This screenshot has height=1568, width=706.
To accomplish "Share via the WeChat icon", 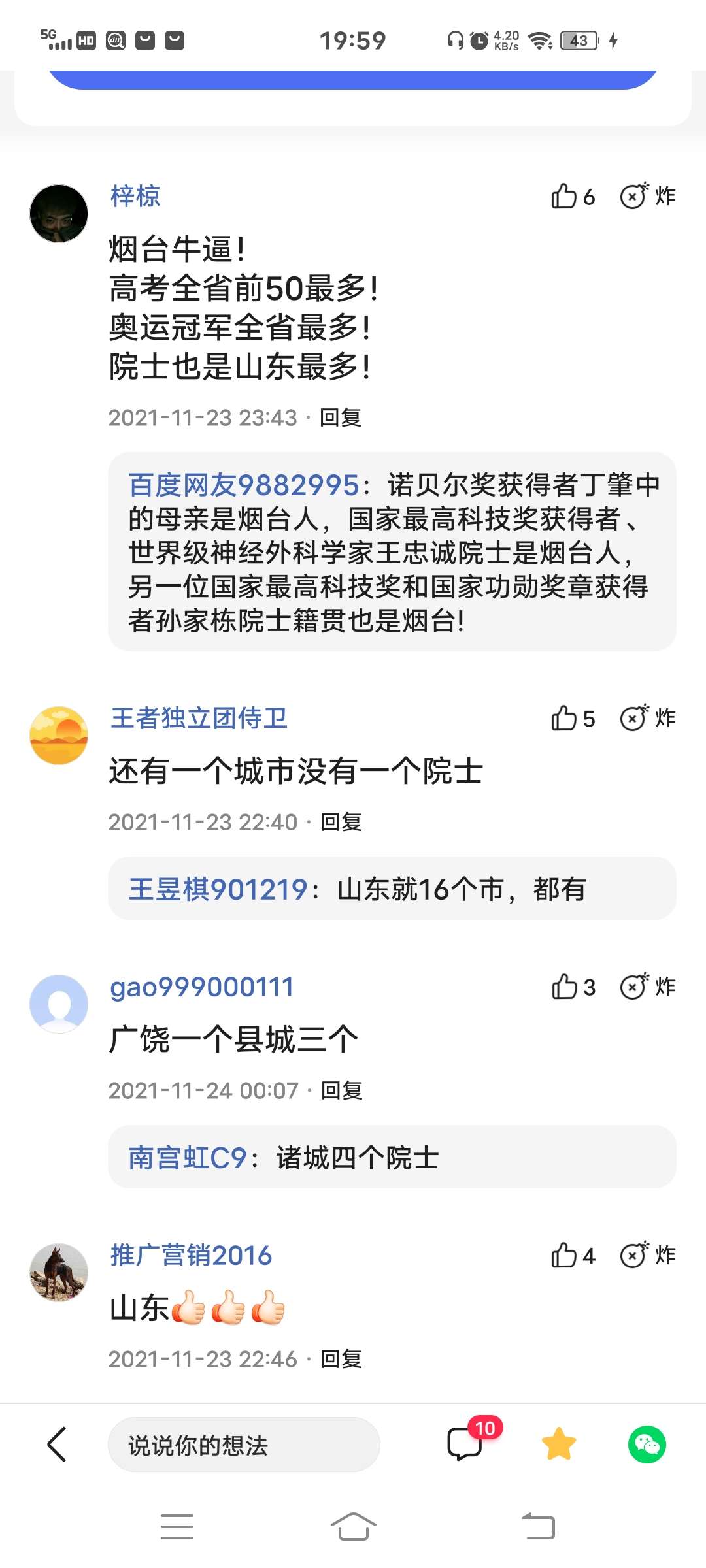I will [647, 1444].
